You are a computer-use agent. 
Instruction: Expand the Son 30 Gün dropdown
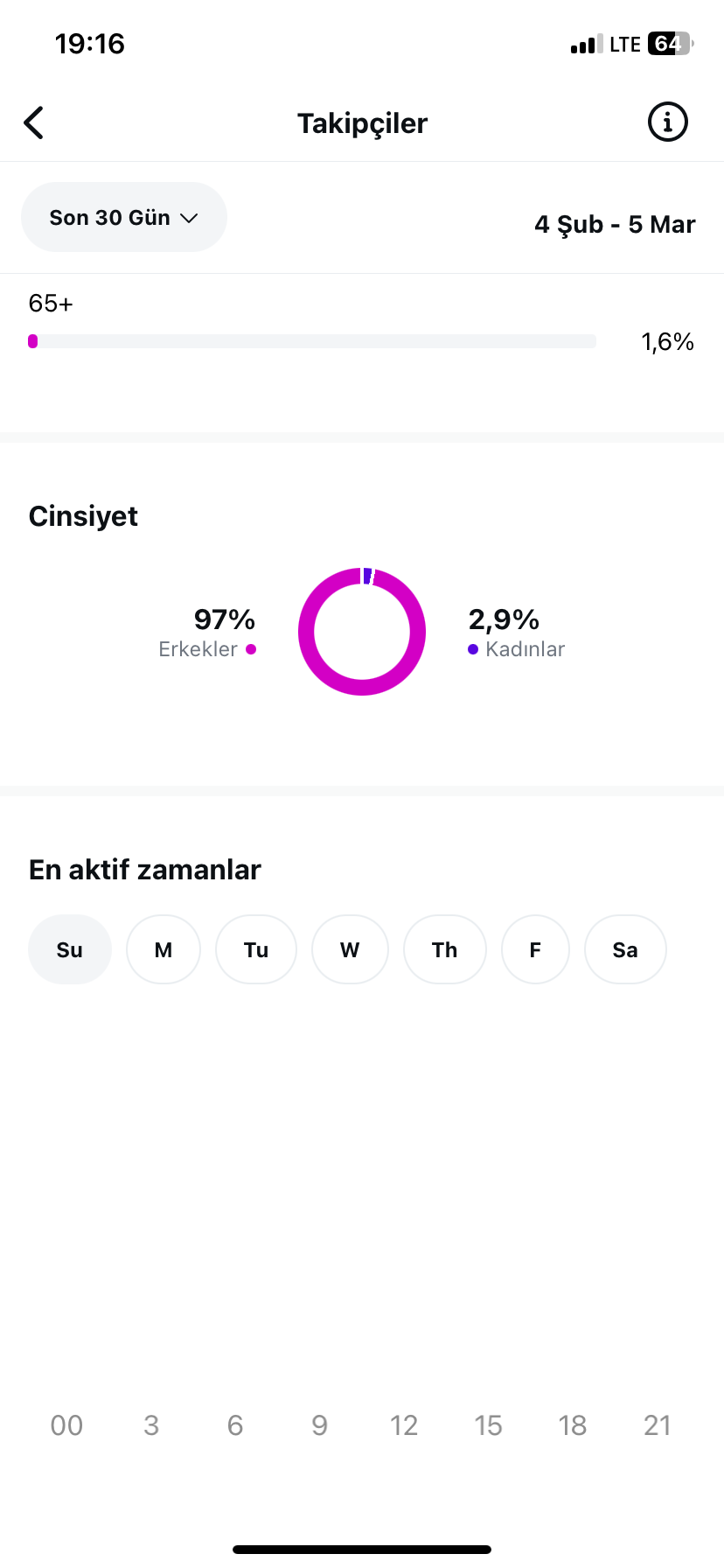[124, 217]
